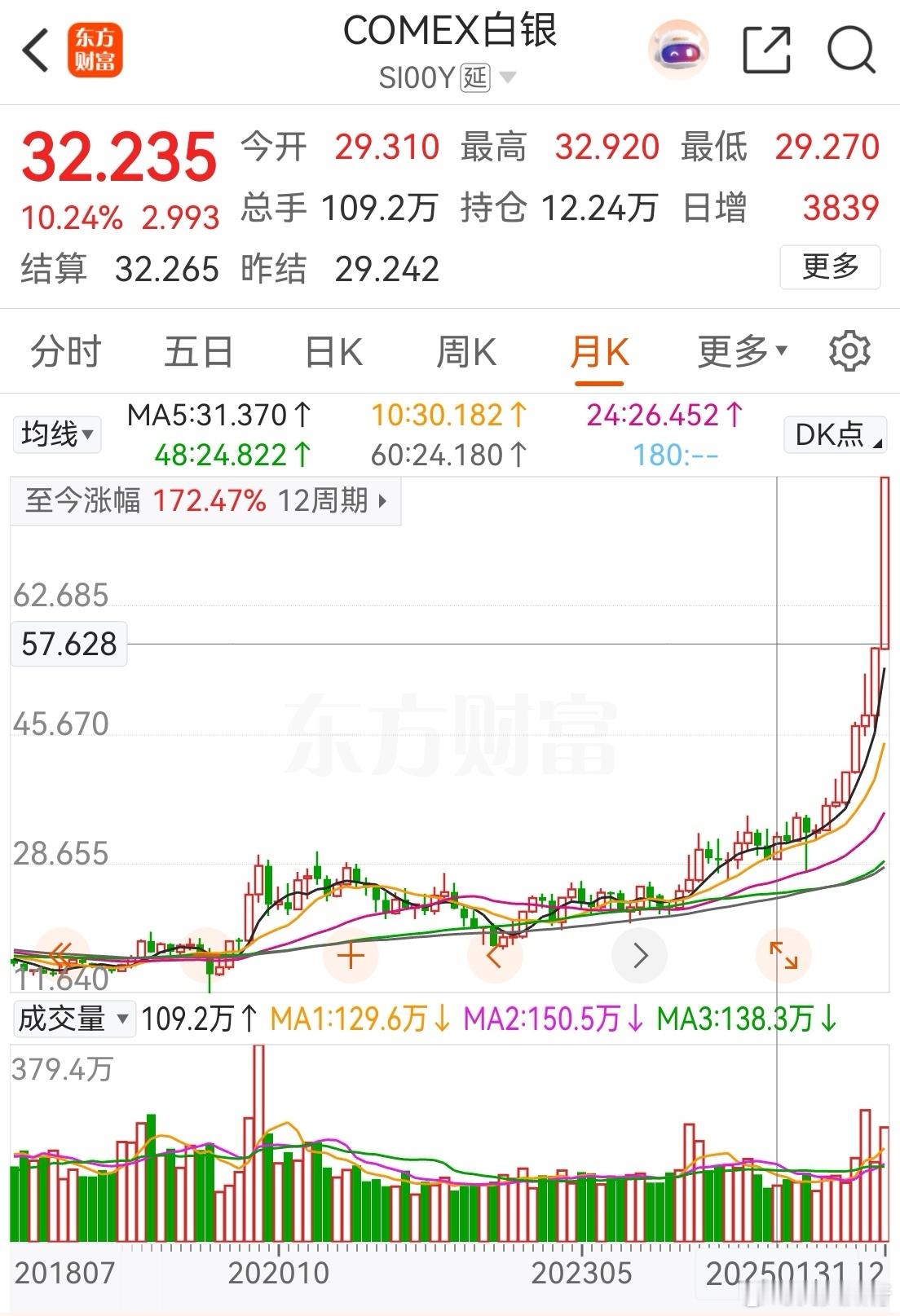Click the right chevron navigation icon on chart

click(640, 955)
